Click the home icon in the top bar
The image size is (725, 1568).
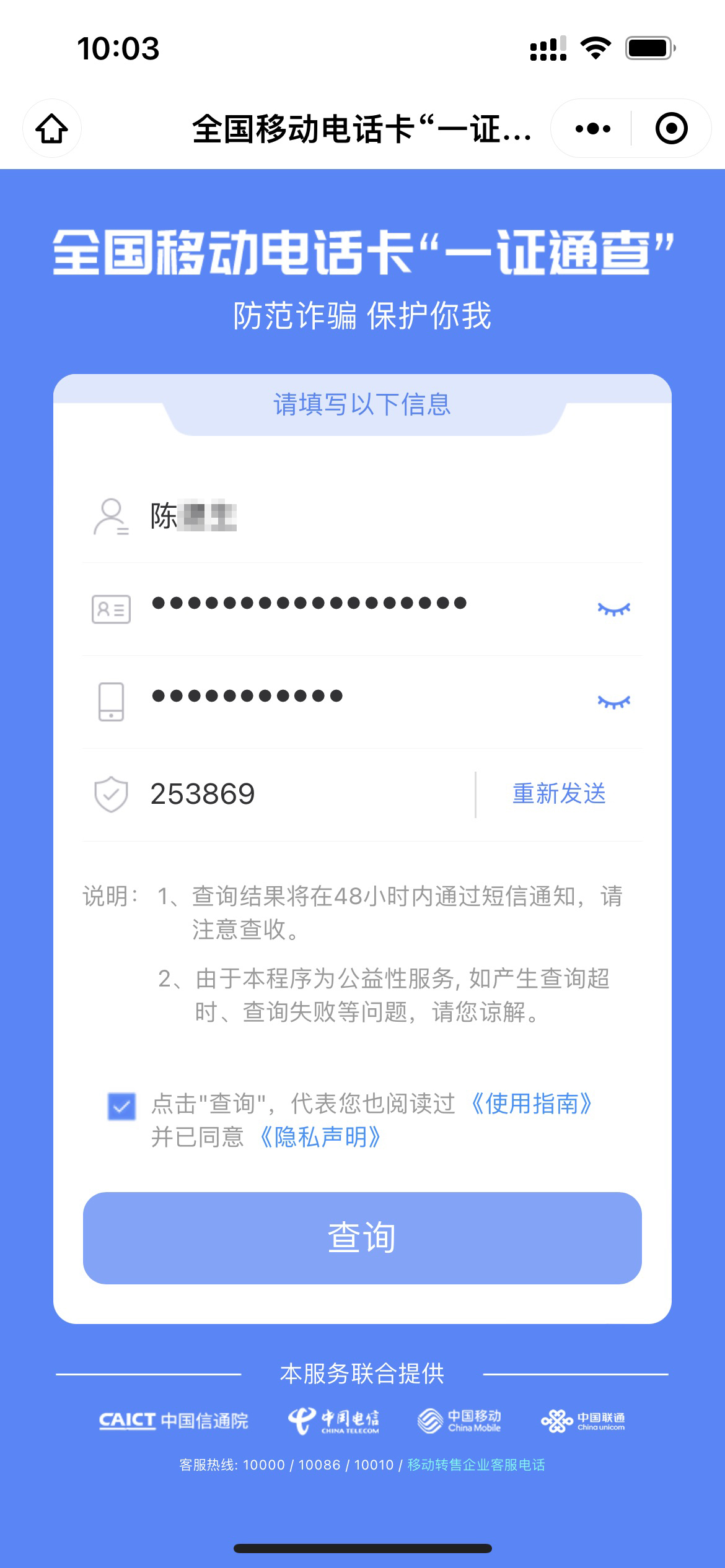pyautogui.click(x=51, y=128)
